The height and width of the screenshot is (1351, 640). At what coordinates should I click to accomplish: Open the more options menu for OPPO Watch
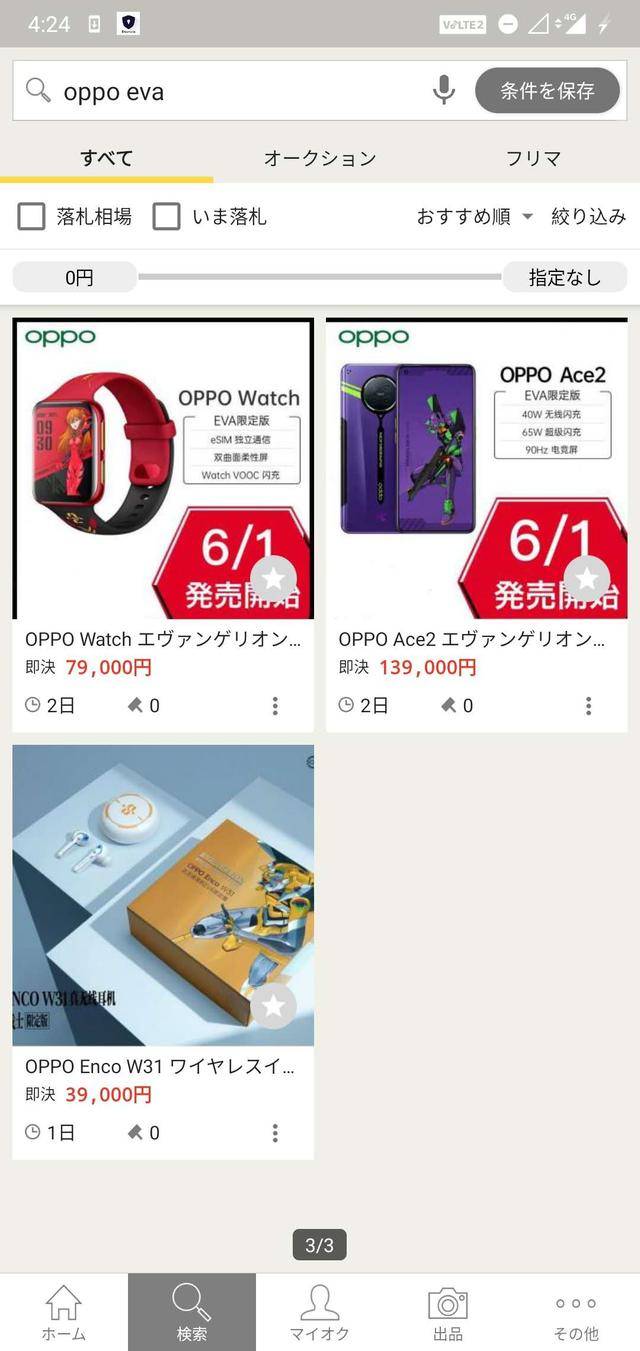[x=275, y=706]
